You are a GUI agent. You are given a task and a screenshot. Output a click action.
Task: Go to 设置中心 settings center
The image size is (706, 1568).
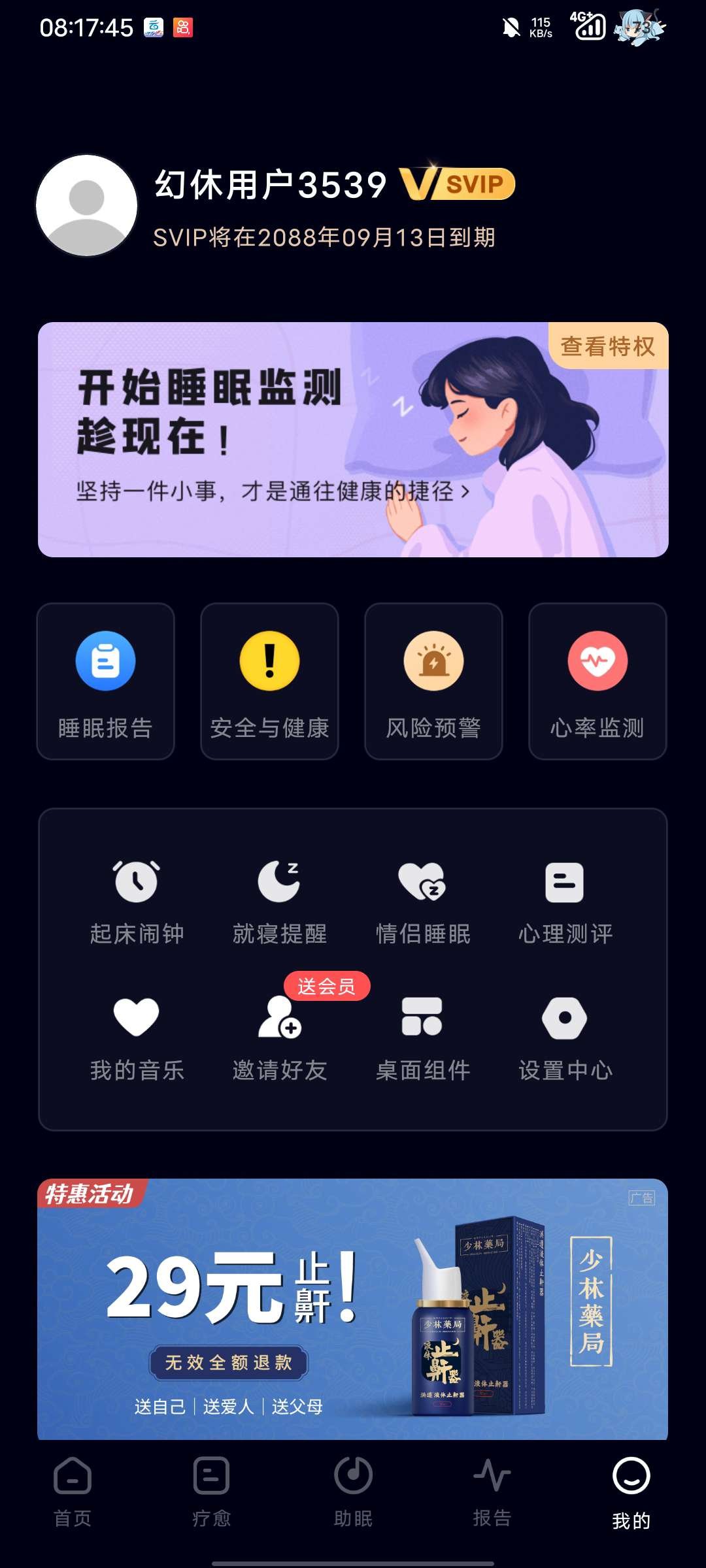tap(565, 1039)
